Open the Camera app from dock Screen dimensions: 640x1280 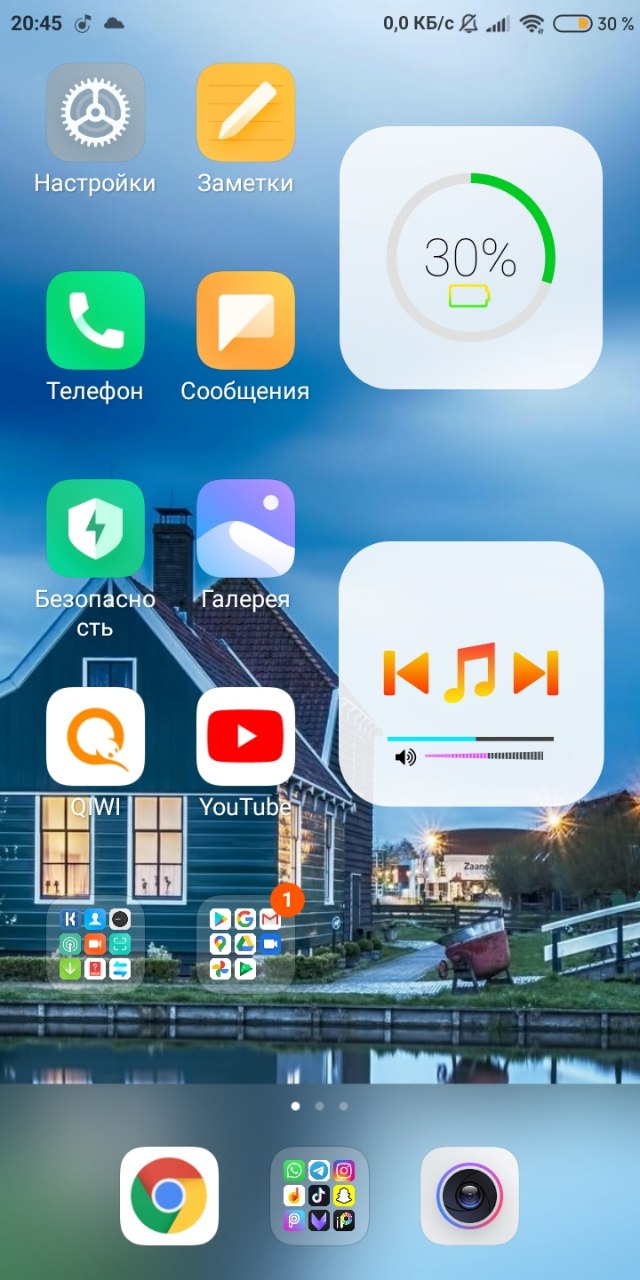pyautogui.click(x=470, y=1195)
